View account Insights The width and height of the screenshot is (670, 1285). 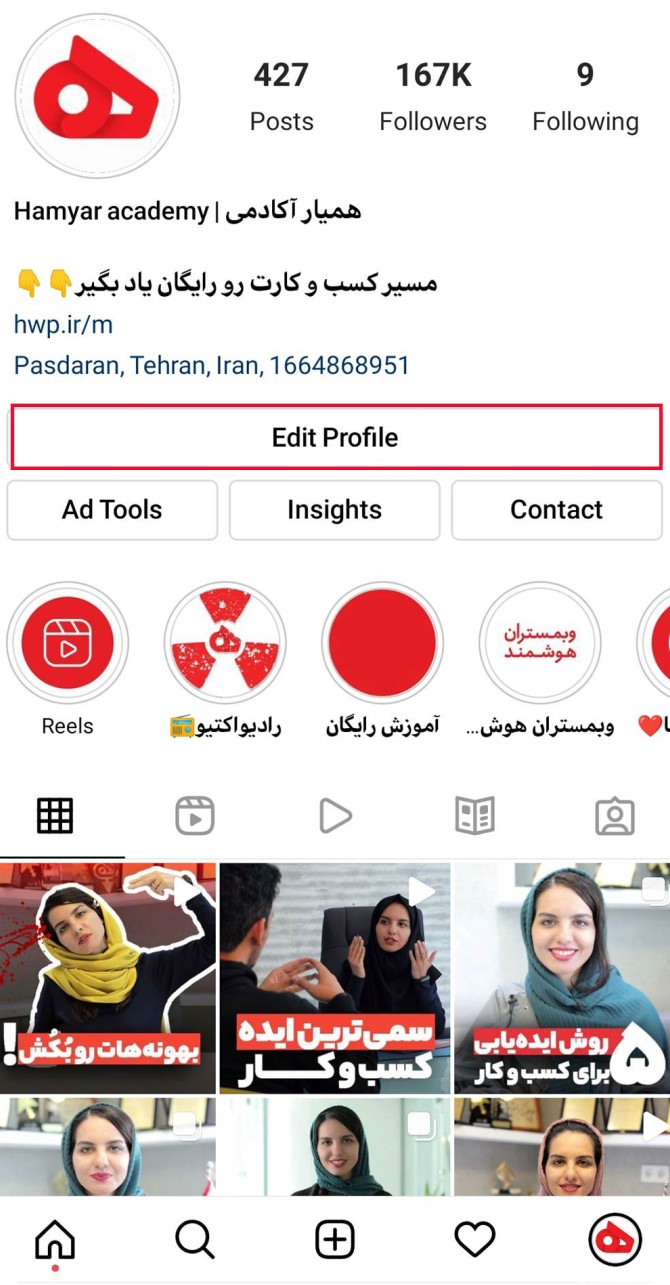pyautogui.click(x=334, y=510)
